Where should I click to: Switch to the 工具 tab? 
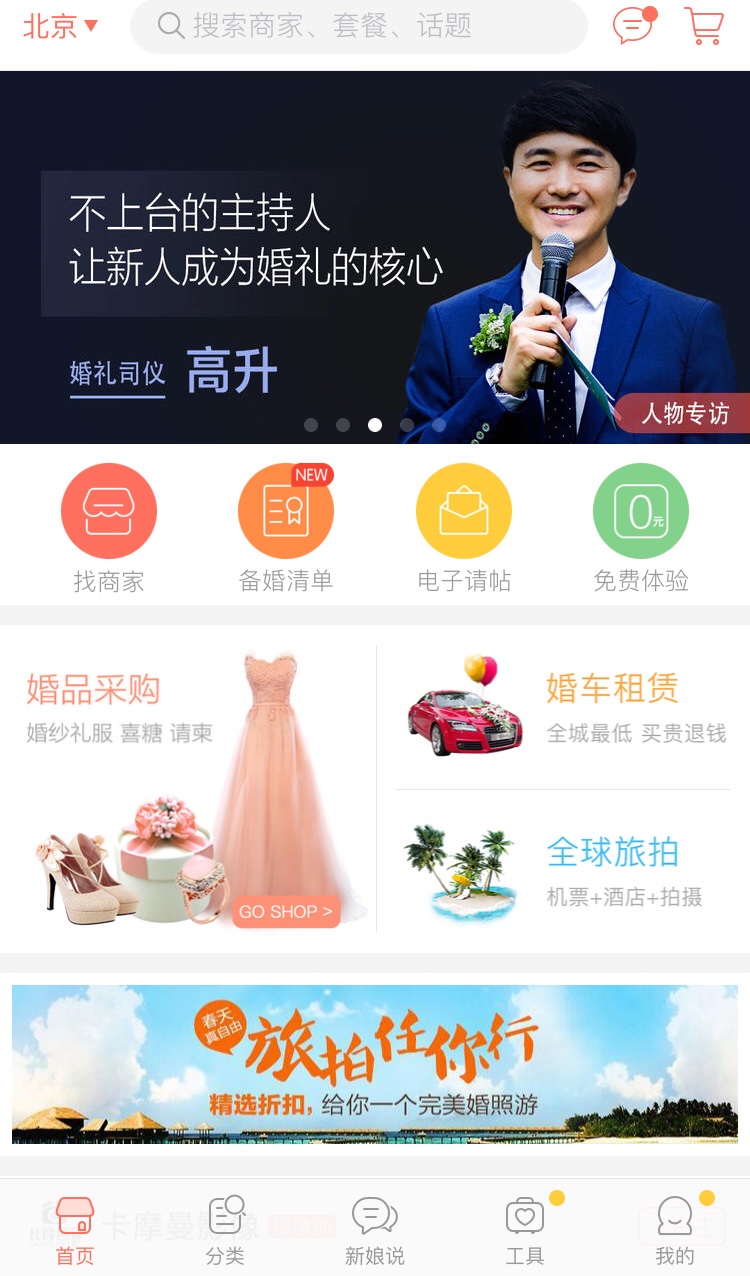[x=525, y=1230]
